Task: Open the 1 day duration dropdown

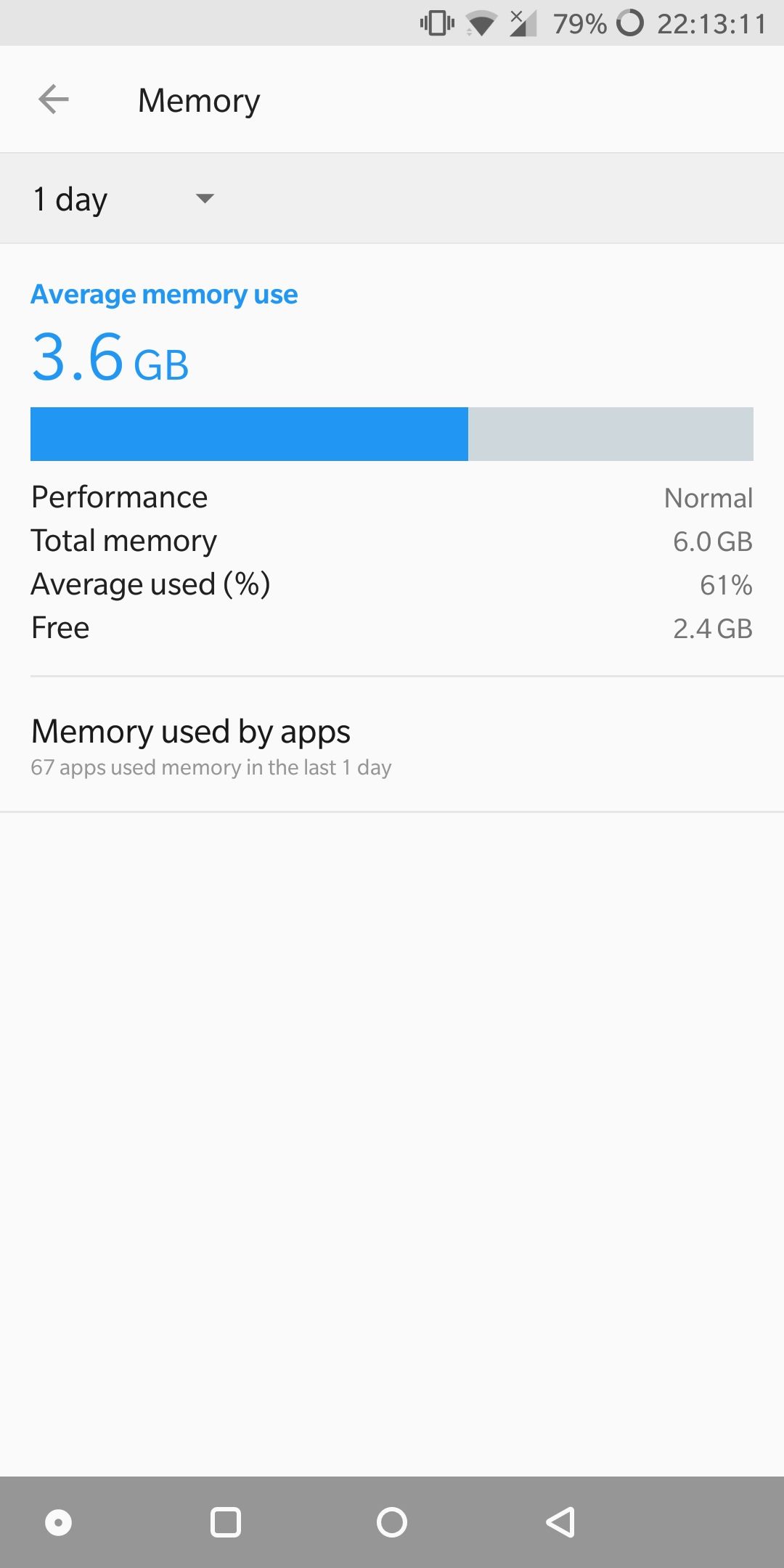Action: click(123, 198)
